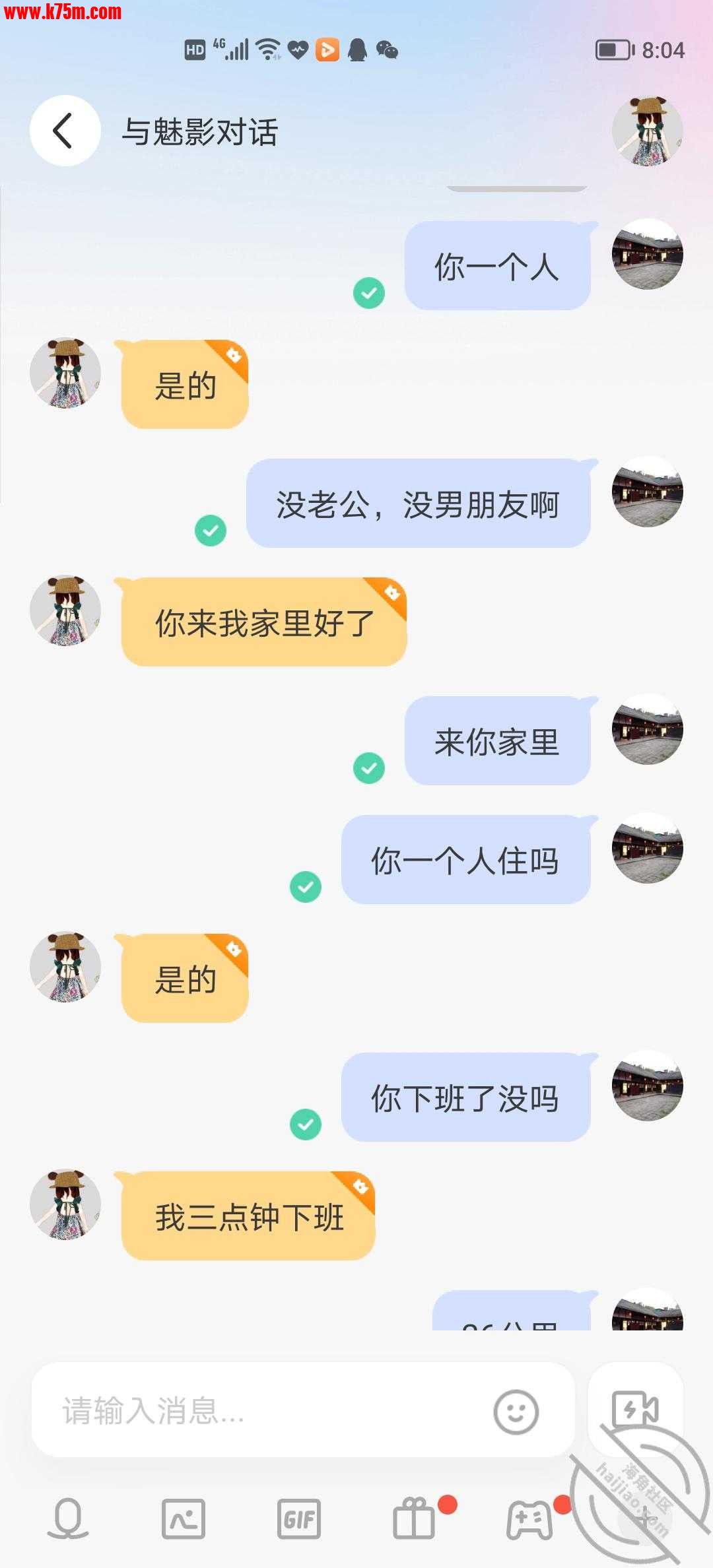Send a picture from gallery
Image resolution: width=713 pixels, height=1568 pixels.
click(x=184, y=1519)
